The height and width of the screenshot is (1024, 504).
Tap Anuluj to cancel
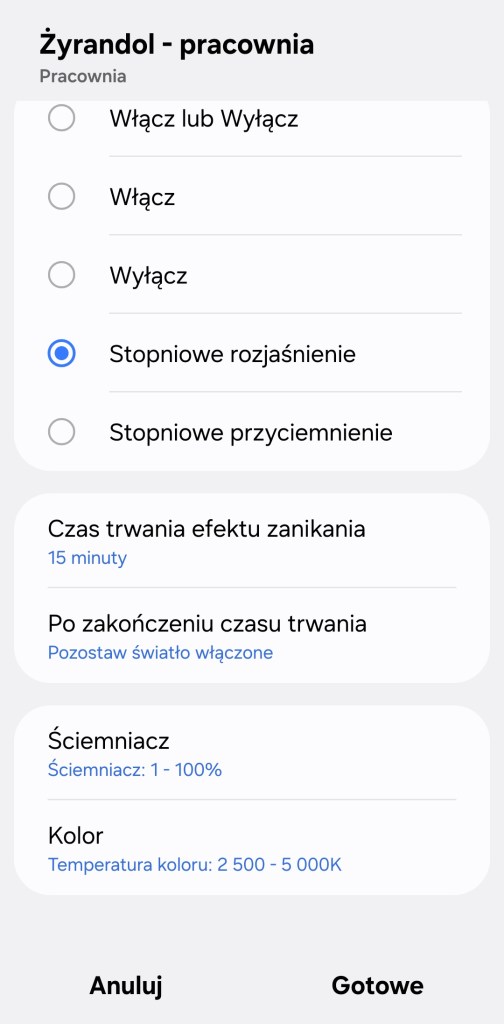[126, 985]
